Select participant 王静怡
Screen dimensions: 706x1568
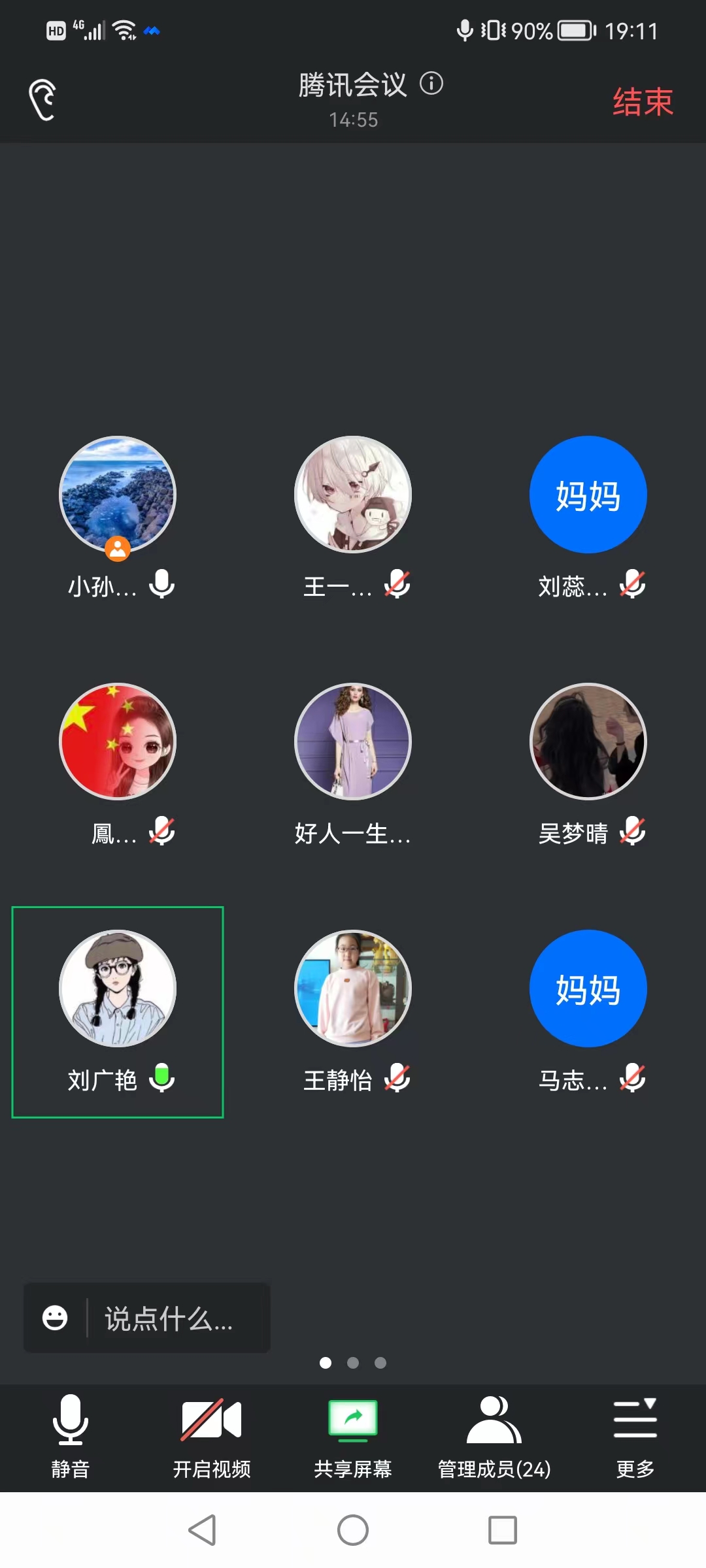tap(353, 988)
